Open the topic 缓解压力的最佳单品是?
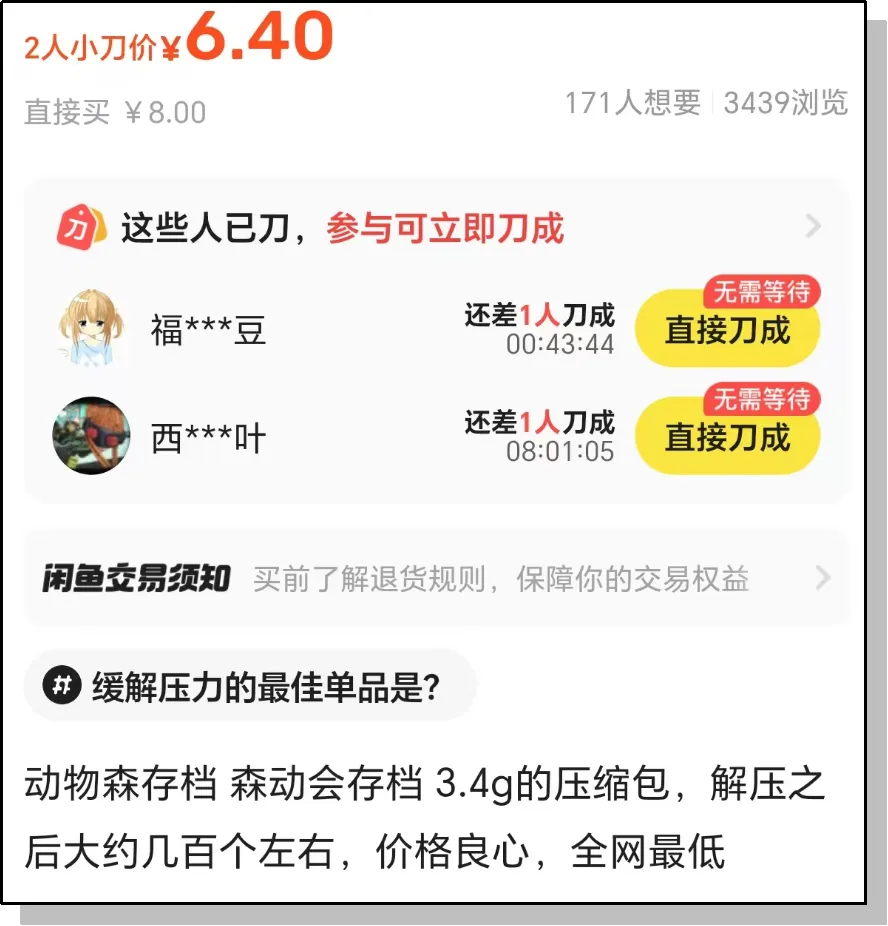 pos(250,687)
